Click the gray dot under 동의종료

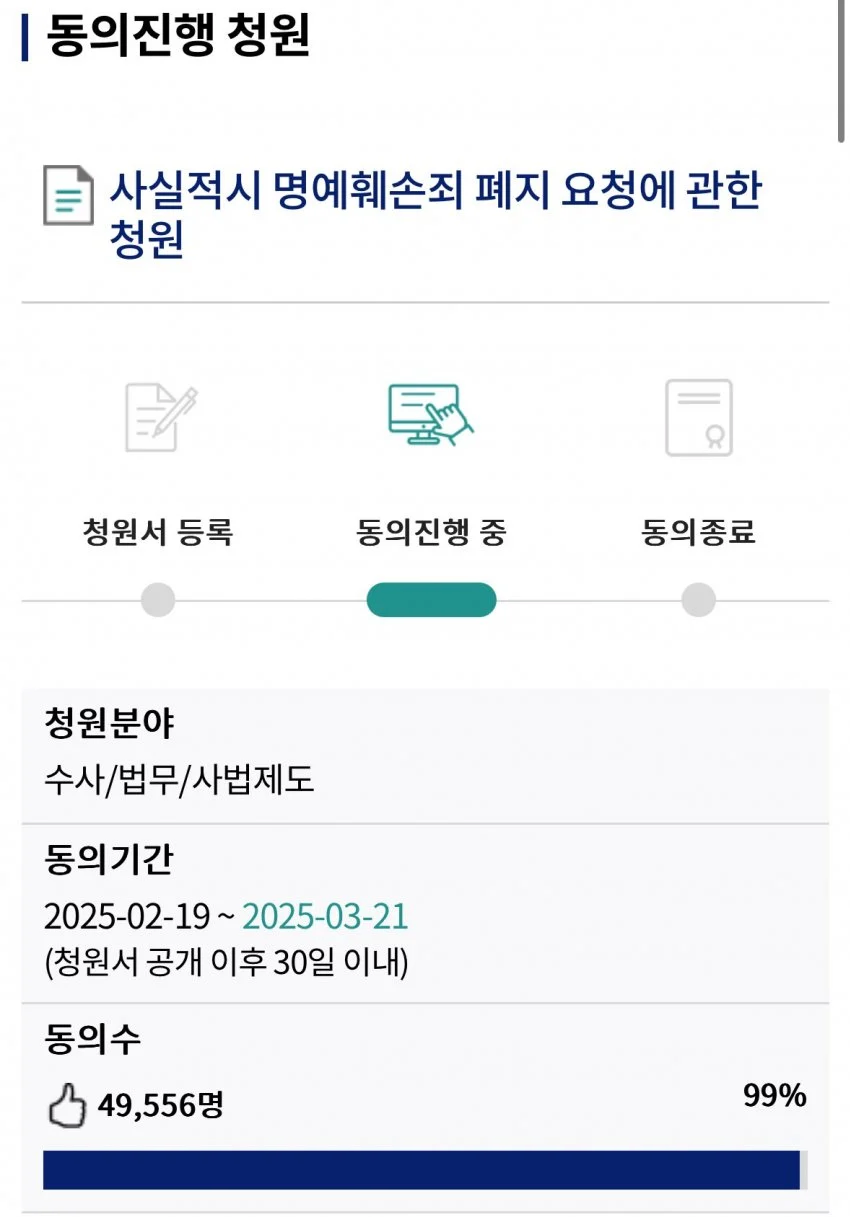click(698, 600)
